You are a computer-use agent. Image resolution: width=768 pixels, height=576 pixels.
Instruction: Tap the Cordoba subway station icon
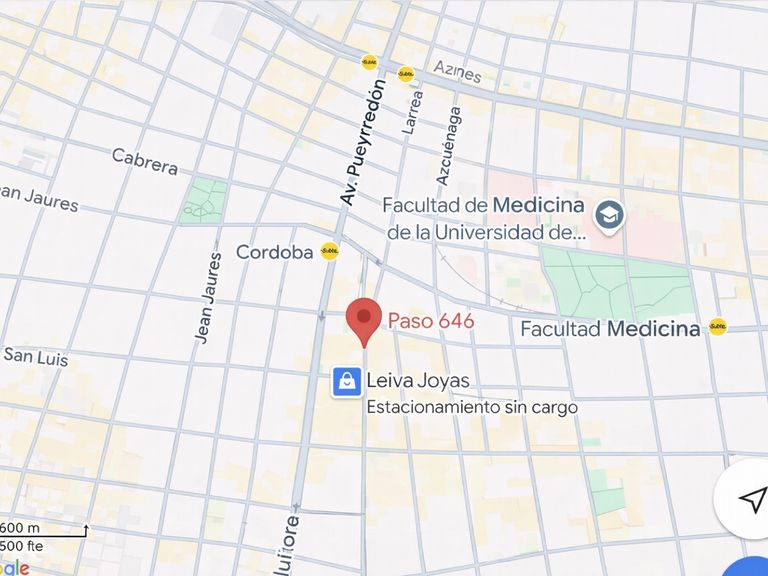pyautogui.click(x=329, y=251)
